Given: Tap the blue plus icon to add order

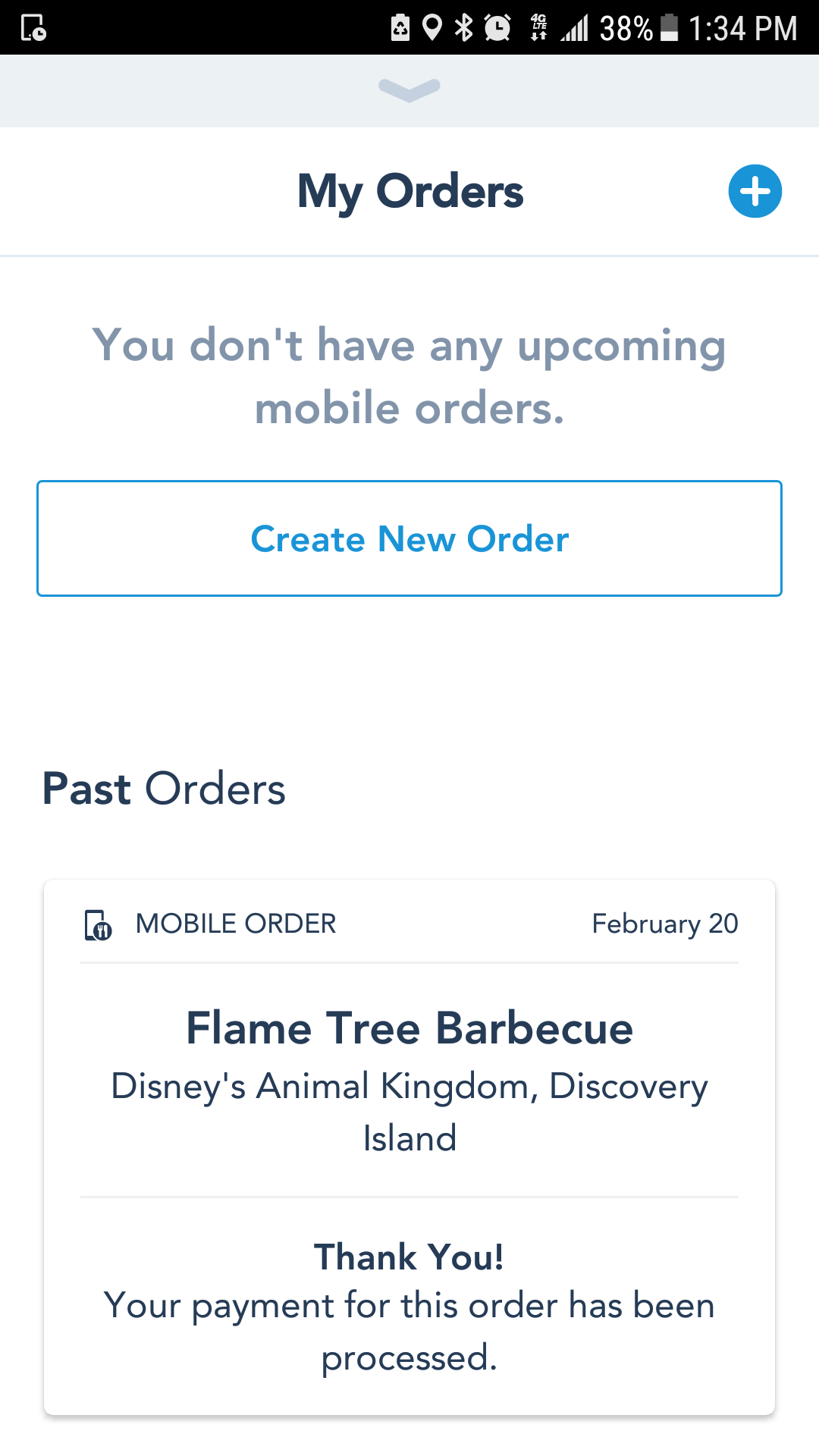Looking at the screenshot, I should pyautogui.click(x=755, y=191).
